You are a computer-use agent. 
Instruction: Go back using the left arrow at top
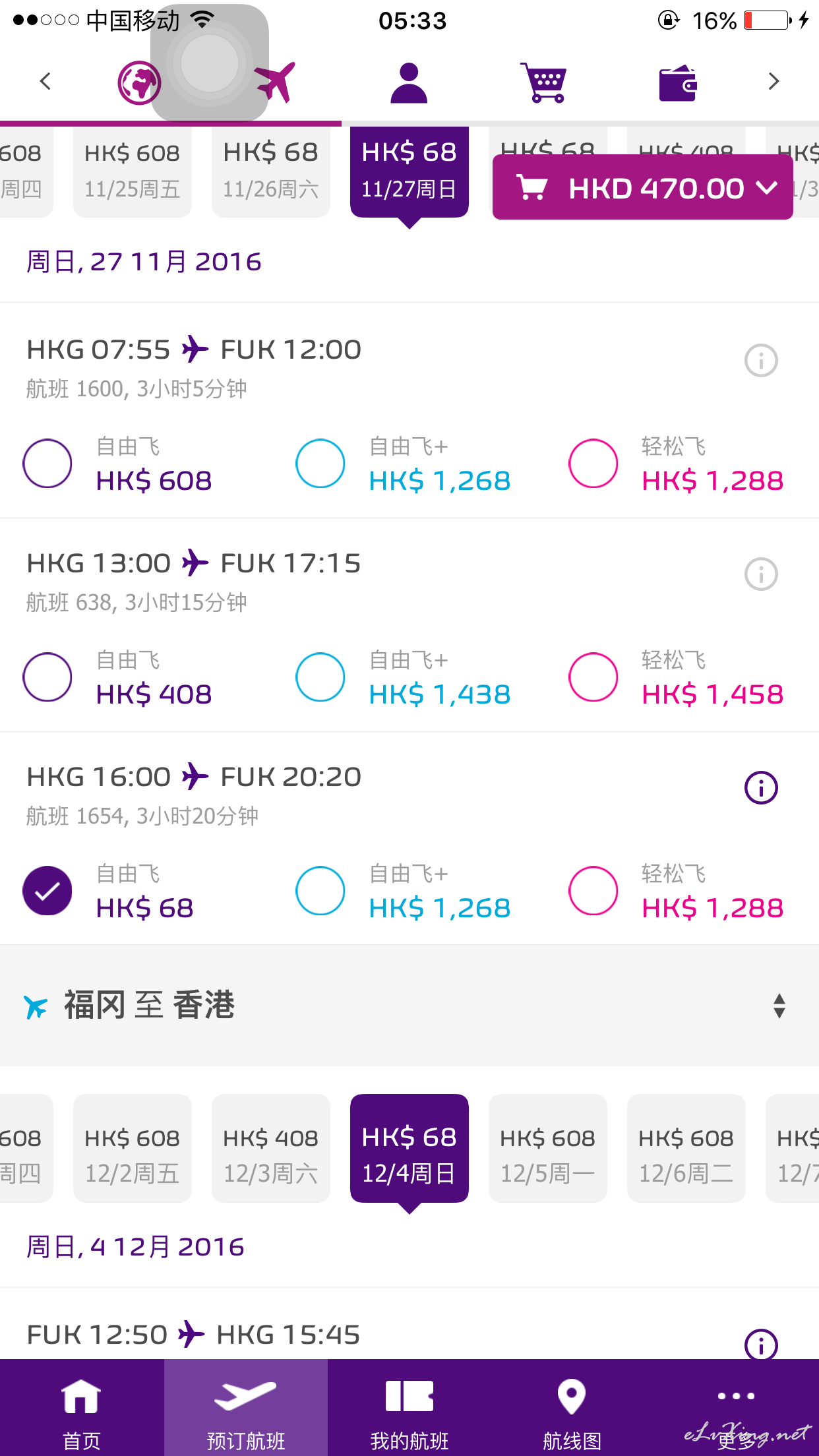click(45, 82)
